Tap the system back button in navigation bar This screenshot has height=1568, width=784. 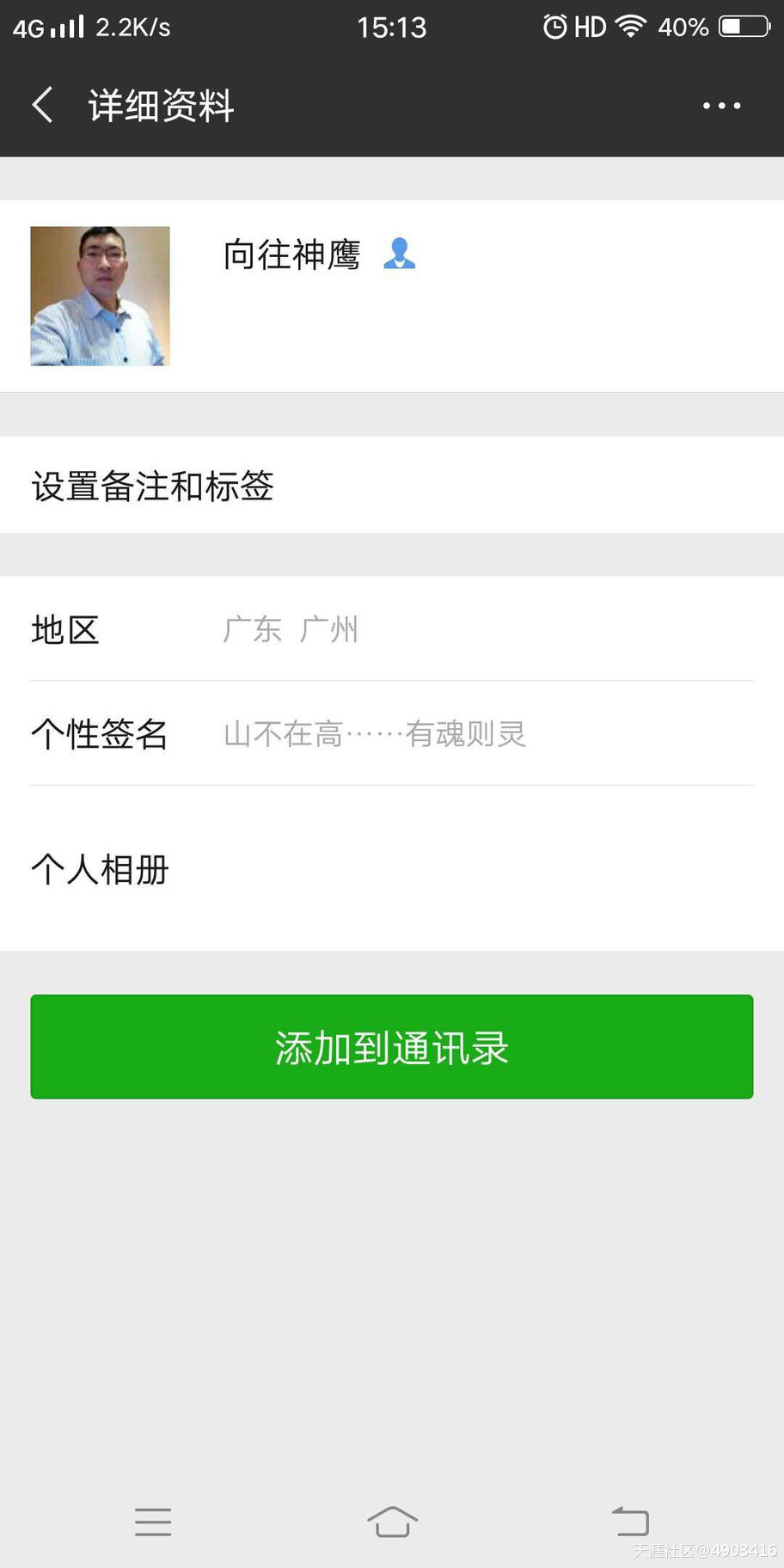(x=630, y=1522)
